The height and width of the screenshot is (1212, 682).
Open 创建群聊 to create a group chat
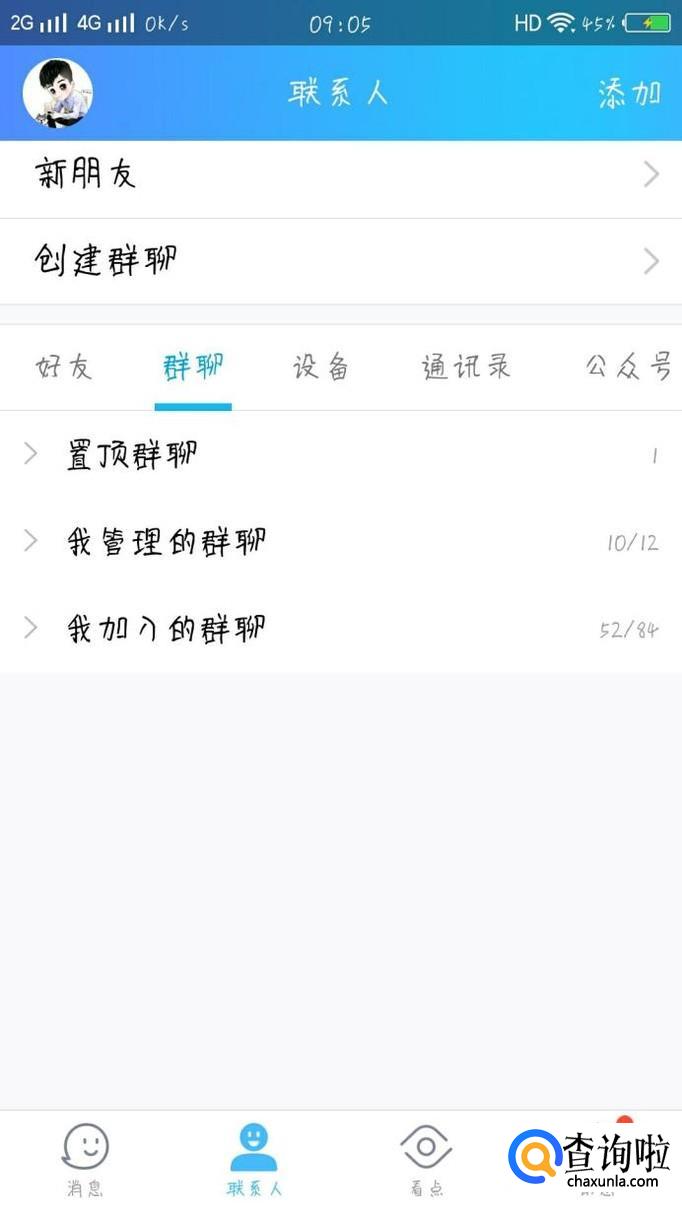click(x=340, y=262)
